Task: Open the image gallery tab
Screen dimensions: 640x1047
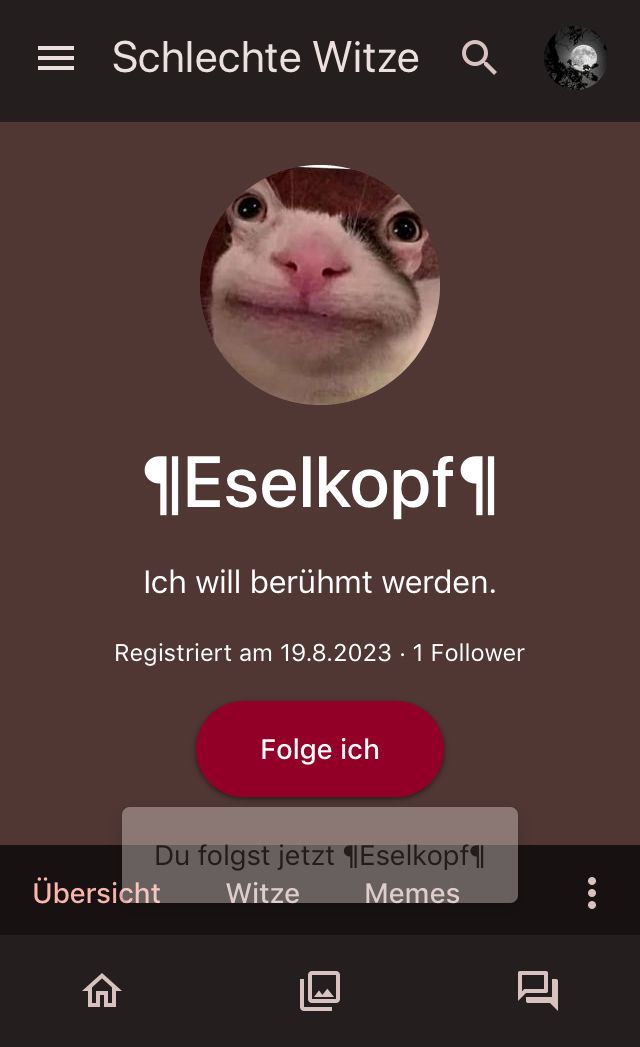Action: click(x=320, y=990)
